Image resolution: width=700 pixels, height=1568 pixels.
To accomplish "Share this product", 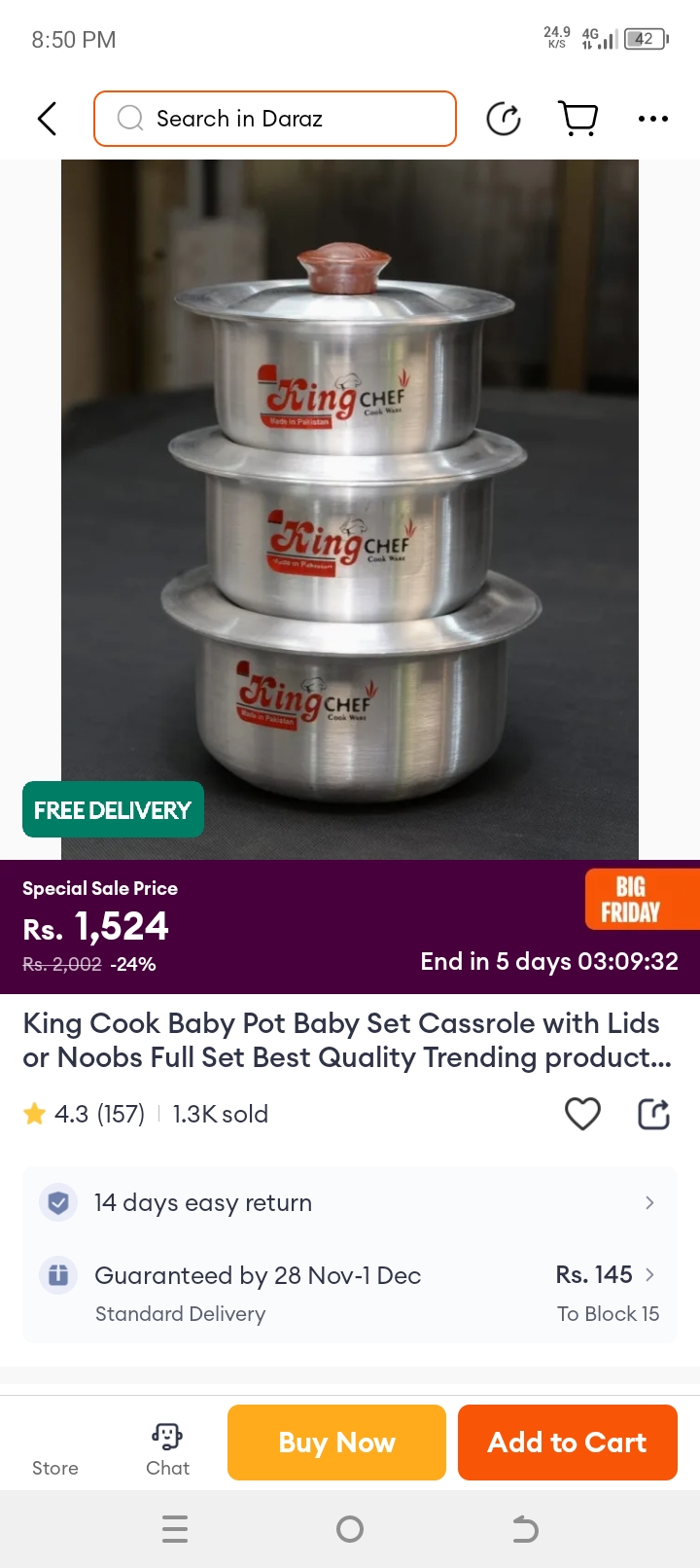I will 653,1114.
